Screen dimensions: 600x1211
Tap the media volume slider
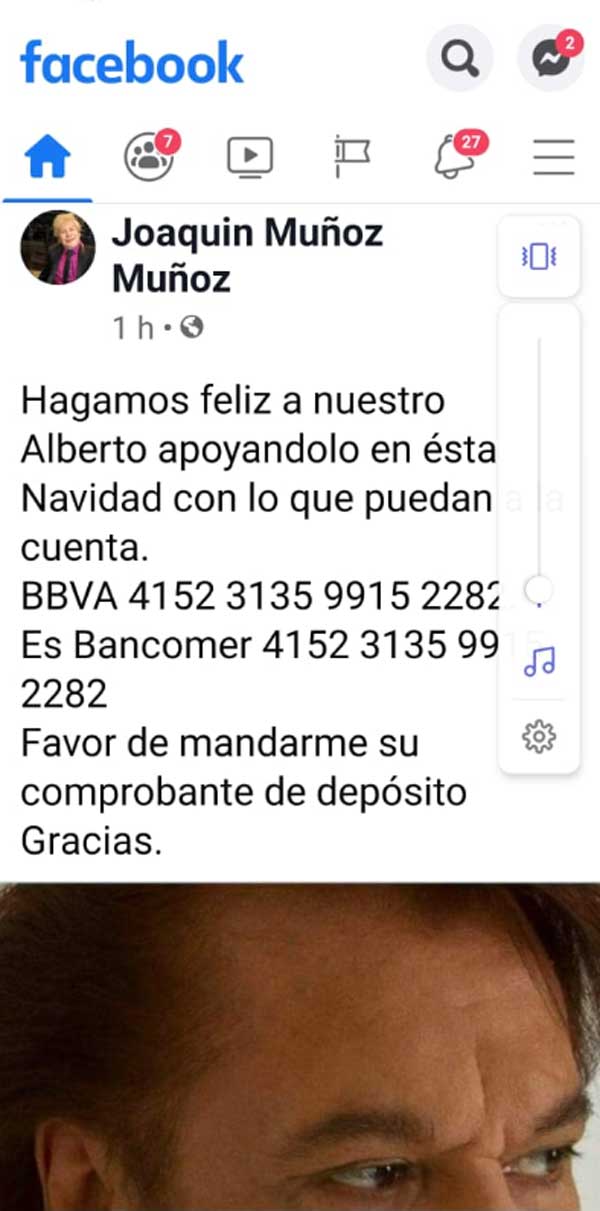coord(539,470)
